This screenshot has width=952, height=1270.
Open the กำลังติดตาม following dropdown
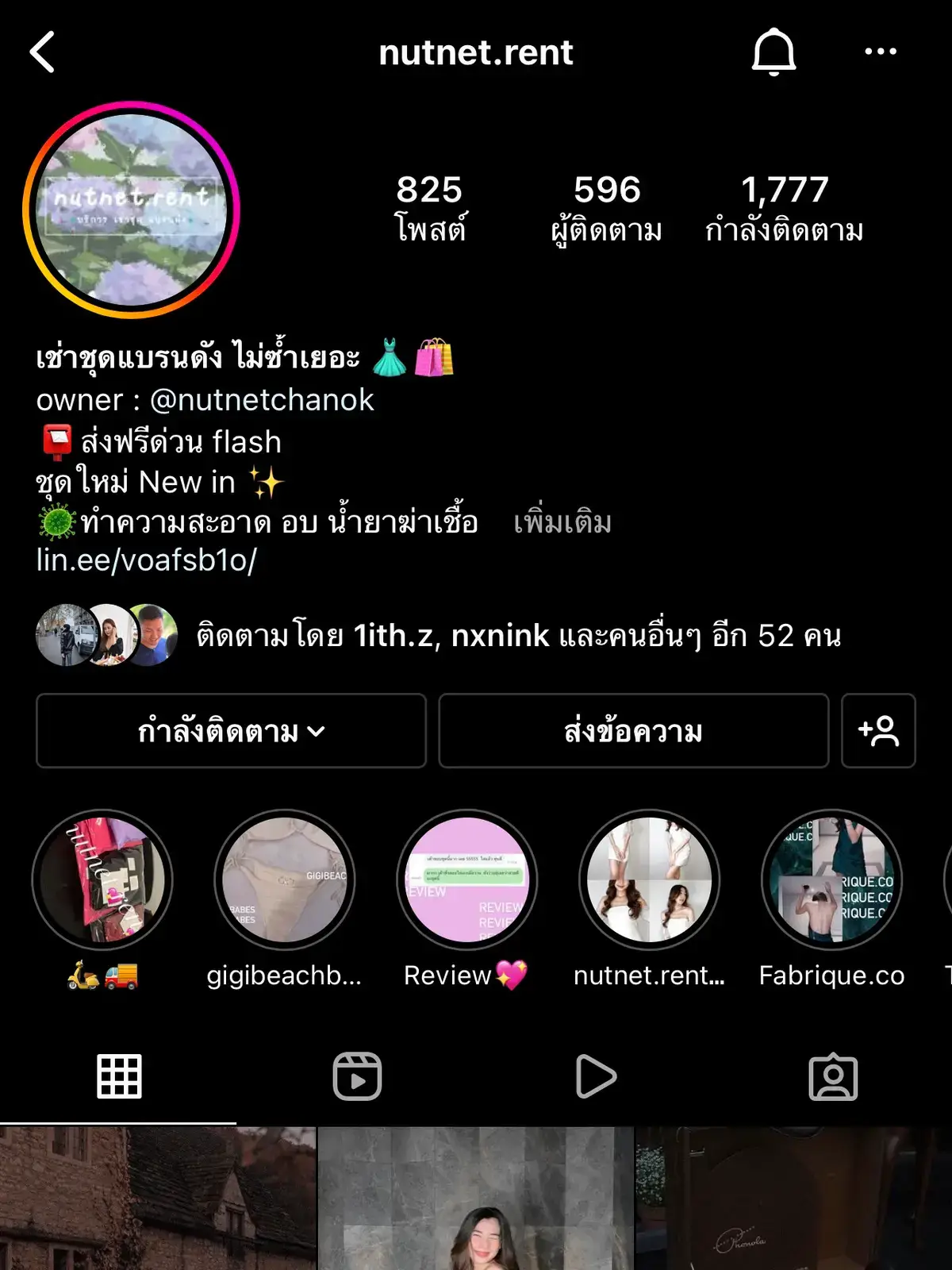tap(231, 731)
